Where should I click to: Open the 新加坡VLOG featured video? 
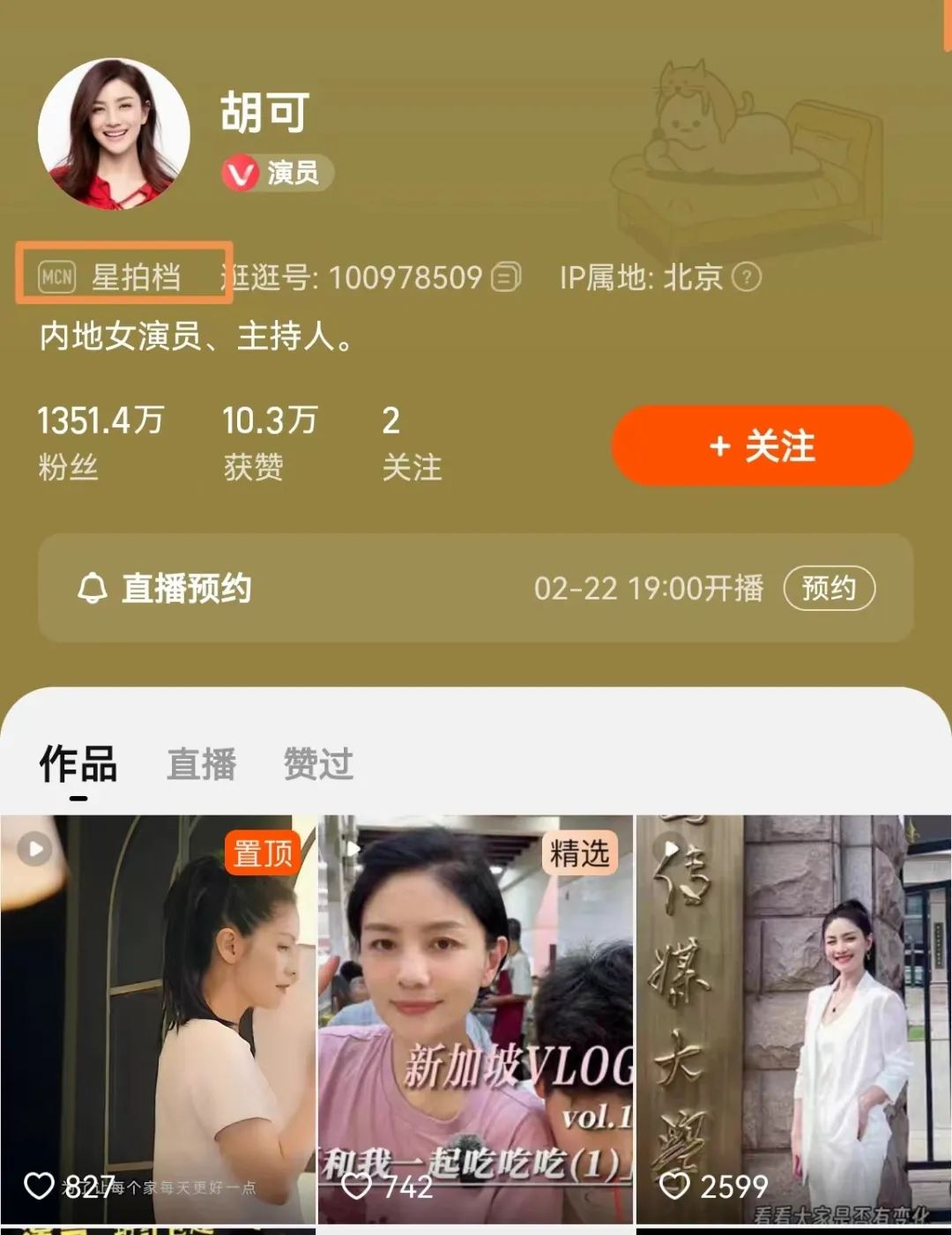pos(476,1014)
